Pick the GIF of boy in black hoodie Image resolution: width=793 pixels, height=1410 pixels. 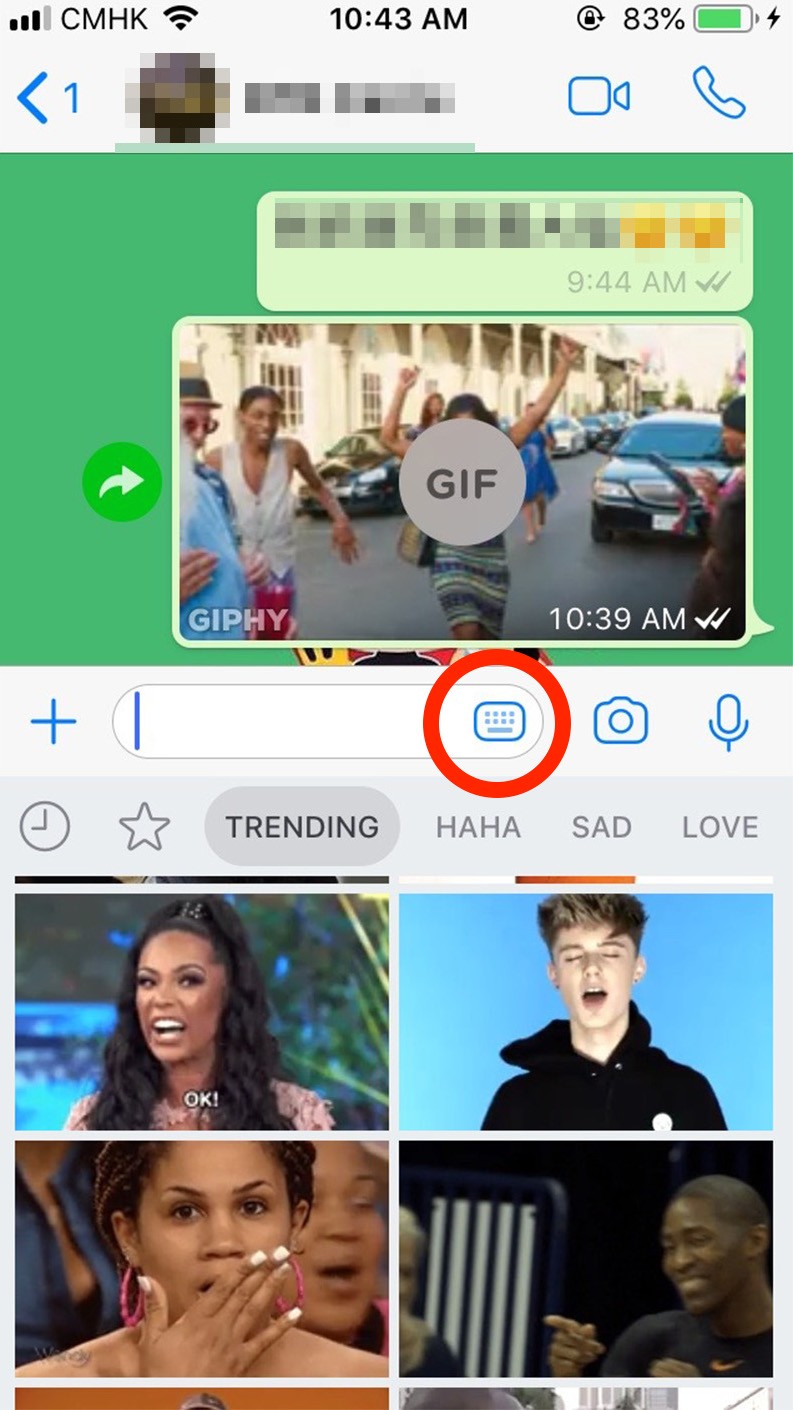[x=586, y=1012]
